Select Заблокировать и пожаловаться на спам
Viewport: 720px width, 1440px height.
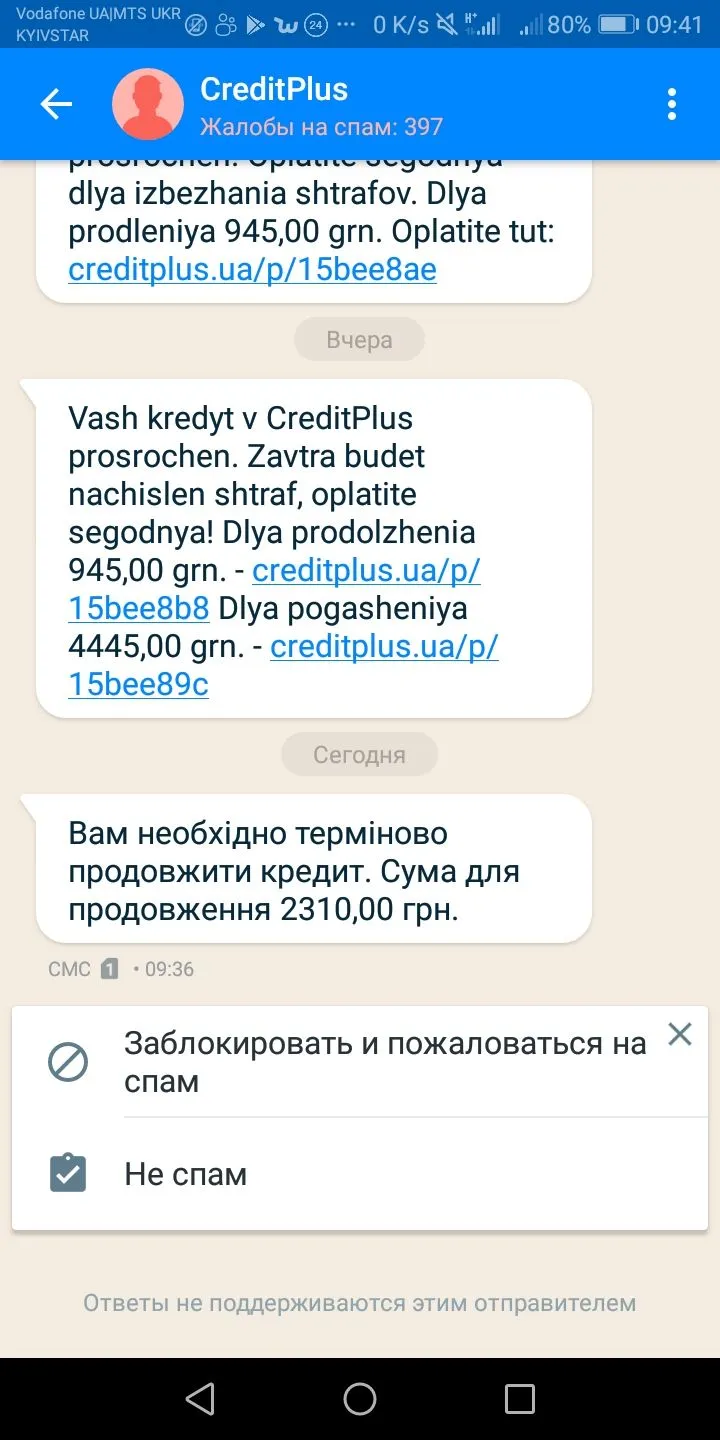[x=384, y=1062]
